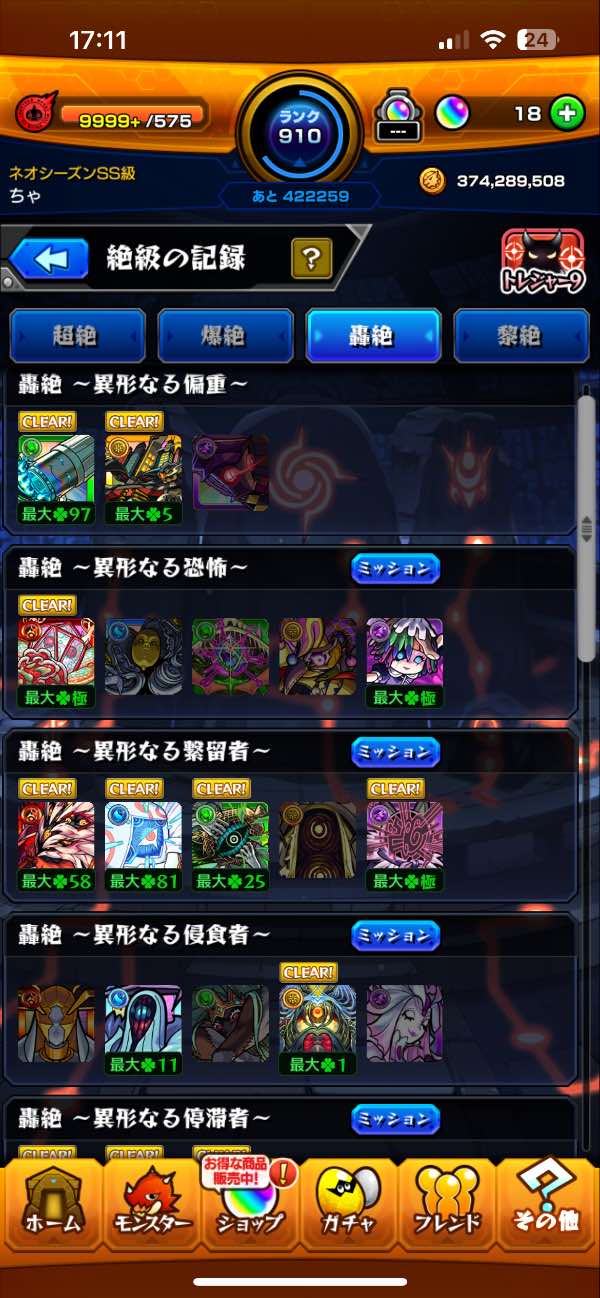Viewport: 600px width, 1298px height.
Task: Add orbs with the green plus button
Action: pyautogui.click(x=567, y=114)
